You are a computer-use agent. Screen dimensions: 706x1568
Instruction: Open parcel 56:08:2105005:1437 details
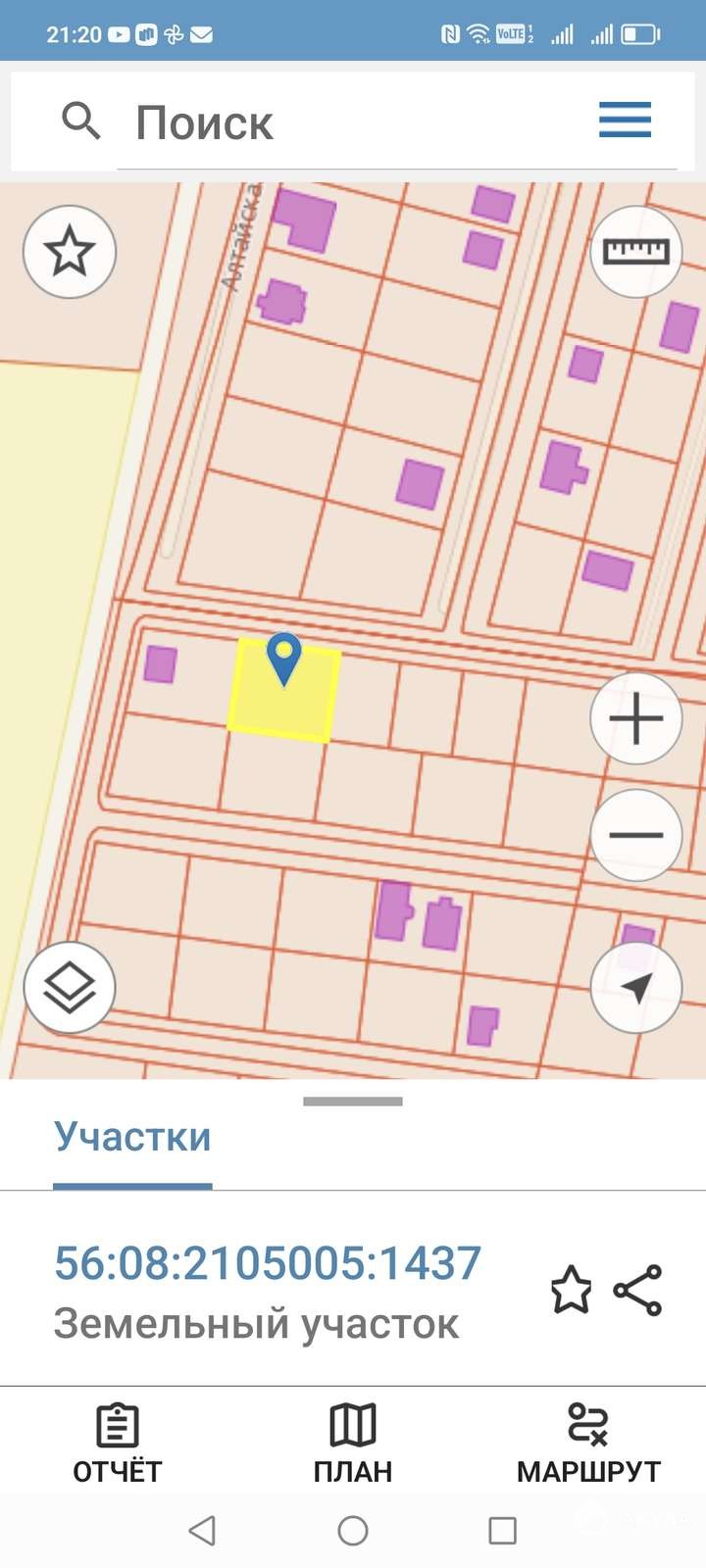268,1264
